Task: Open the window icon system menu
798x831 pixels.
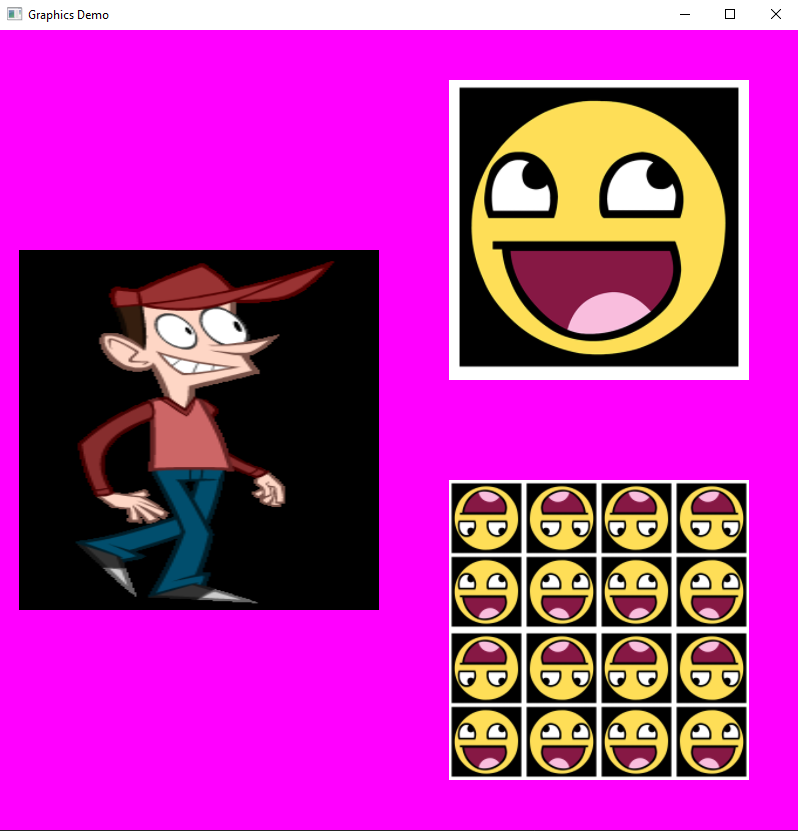Action: pyautogui.click(x=14, y=15)
